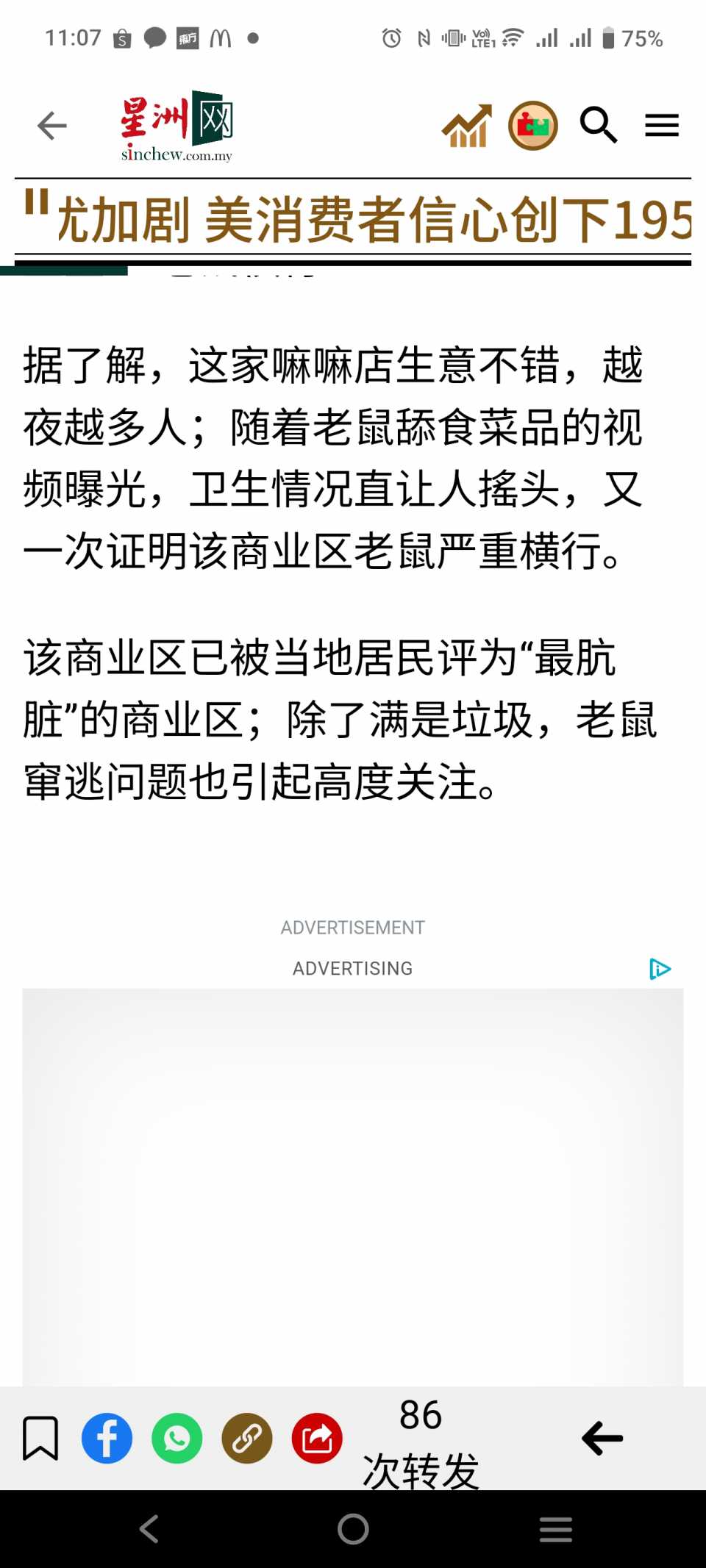Image resolution: width=706 pixels, height=1568 pixels.
Task: Open the AdChoices icon
Action: click(660, 969)
